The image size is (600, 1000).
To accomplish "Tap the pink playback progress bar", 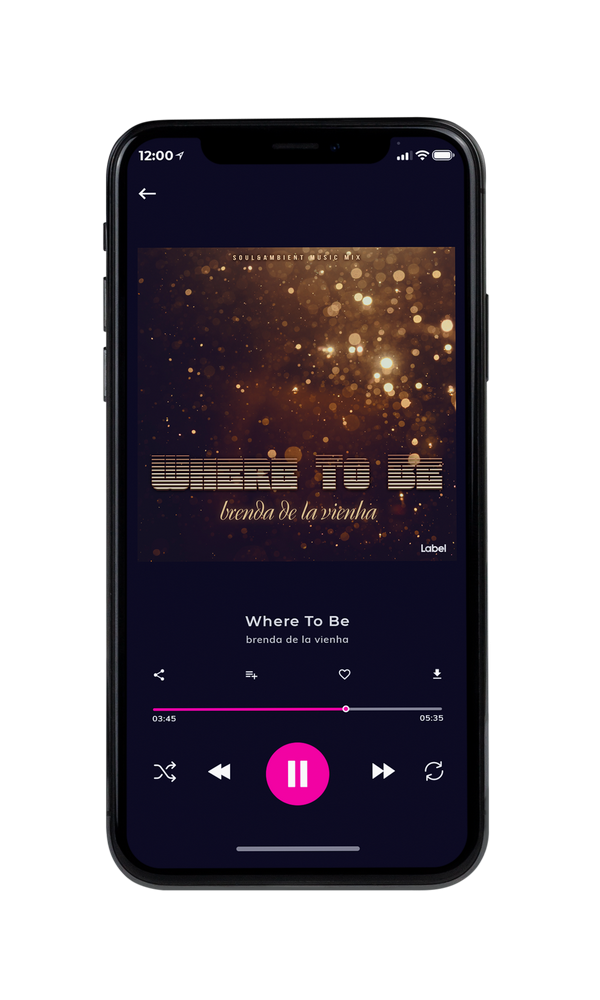I will point(297,709).
